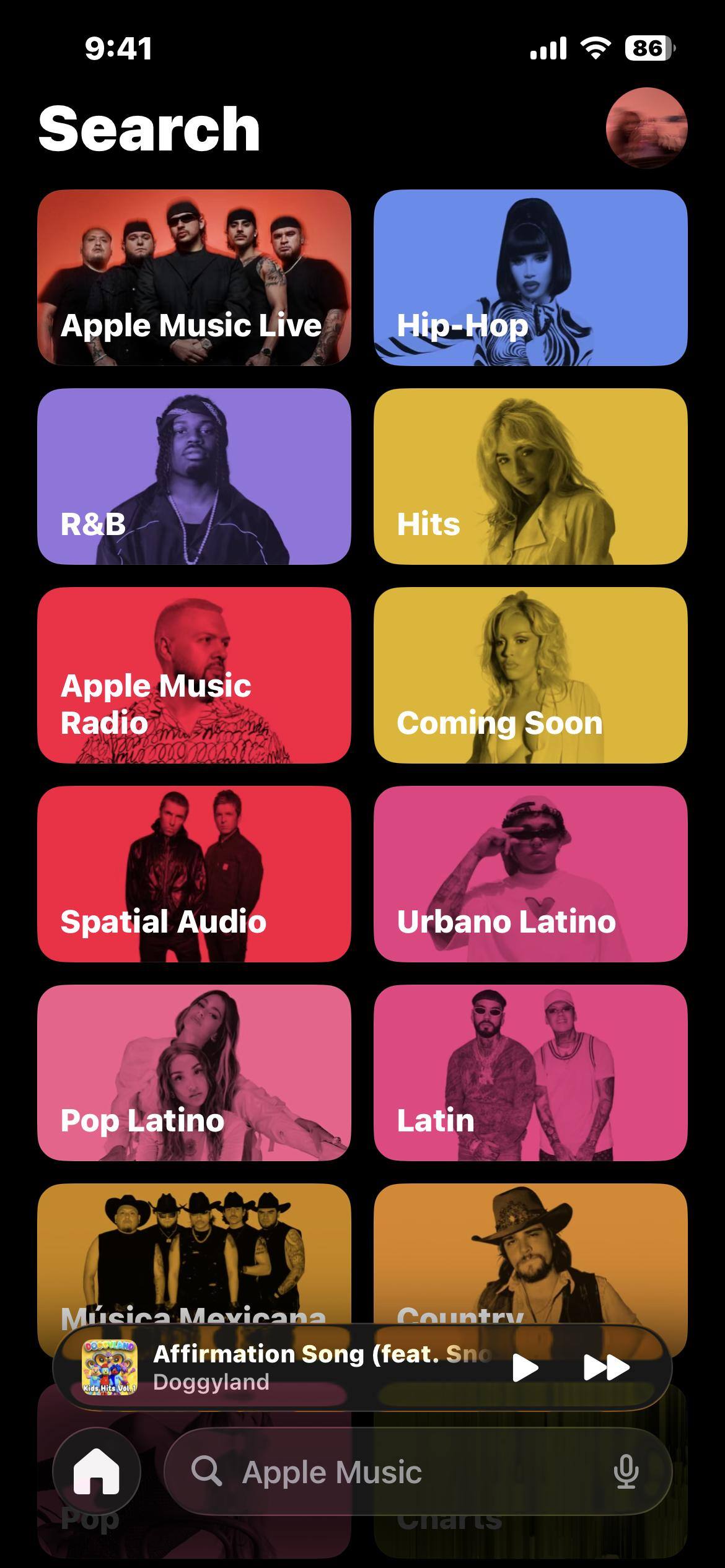Browse the Pop Latino tile
Viewport: 725px width, 1568px height.
coord(194,1073)
